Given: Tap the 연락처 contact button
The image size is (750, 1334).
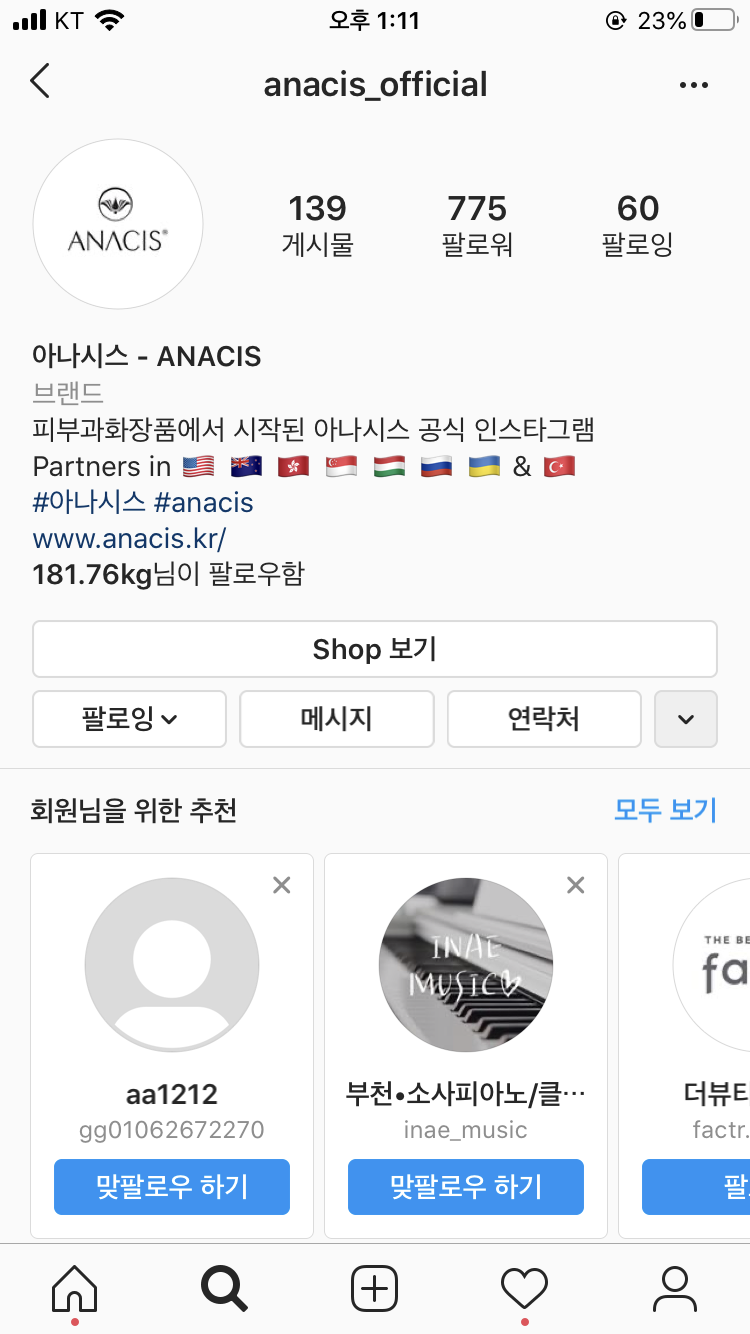Looking at the screenshot, I should click(x=544, y=719).
